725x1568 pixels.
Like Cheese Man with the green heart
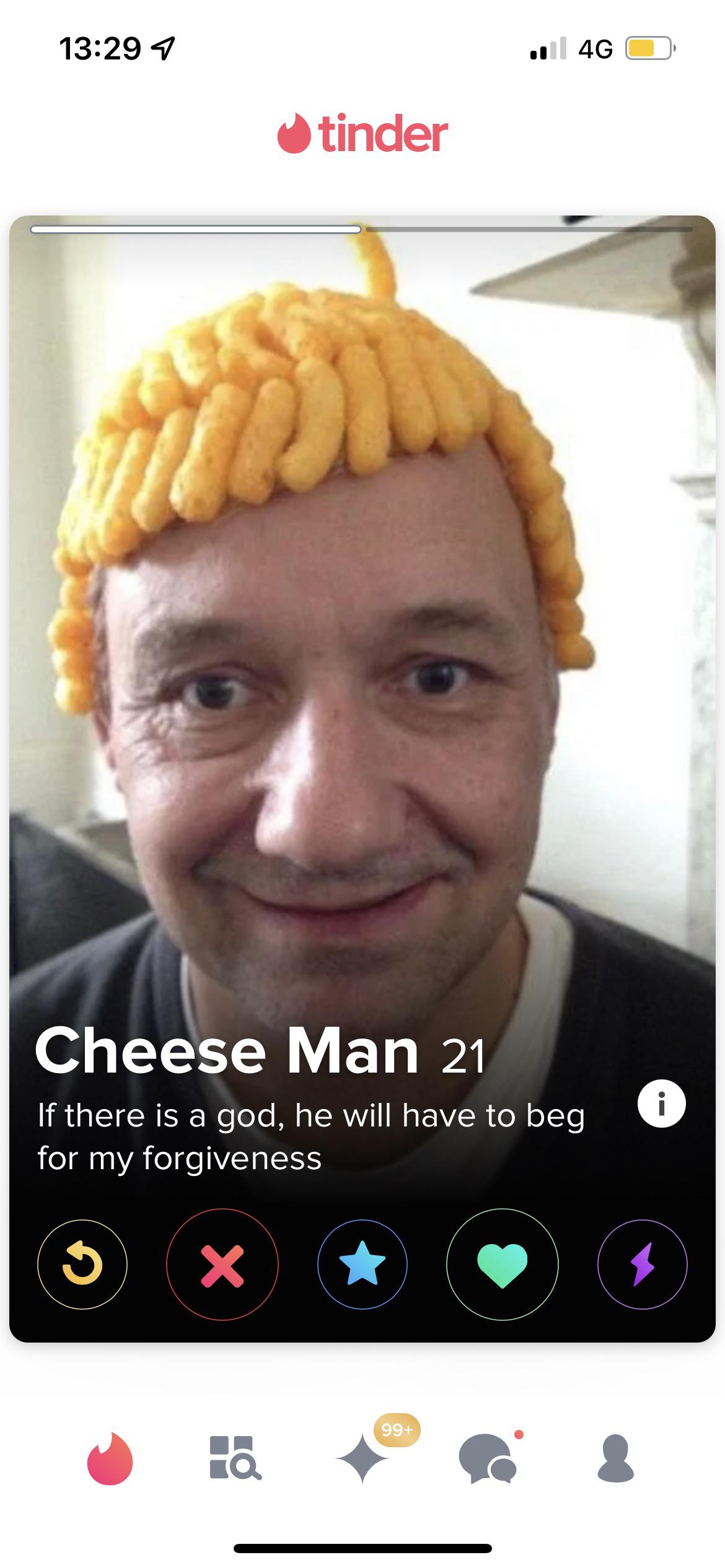[x=503, y=1265]
